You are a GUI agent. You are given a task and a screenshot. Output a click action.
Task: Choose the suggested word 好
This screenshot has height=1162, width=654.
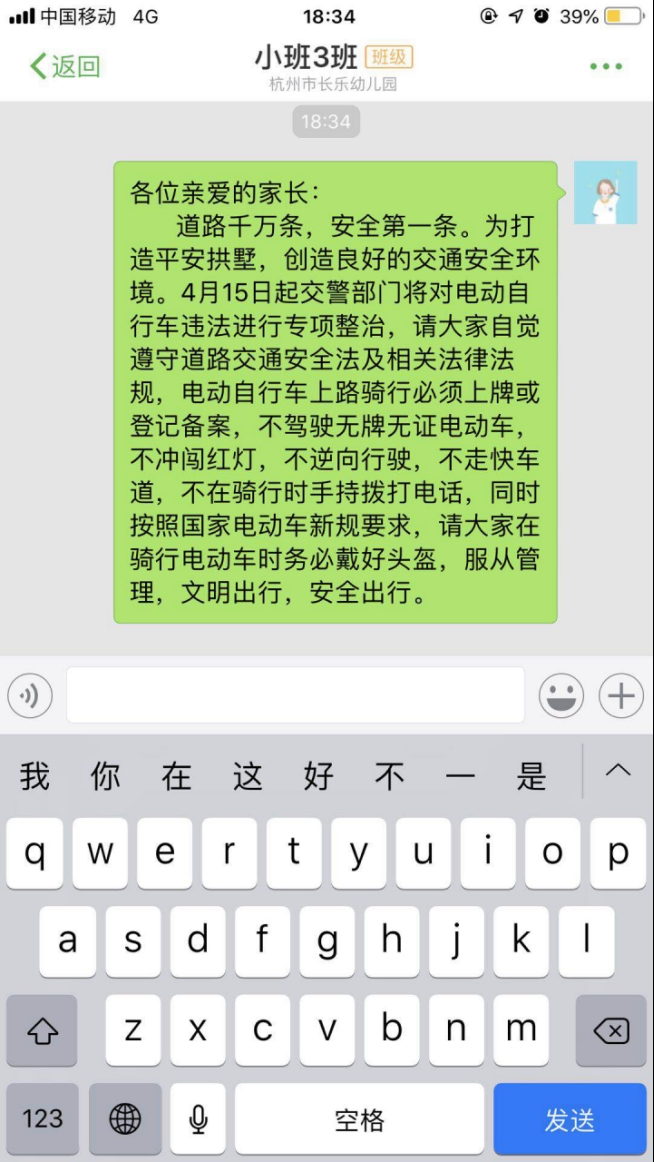(318, 776)
